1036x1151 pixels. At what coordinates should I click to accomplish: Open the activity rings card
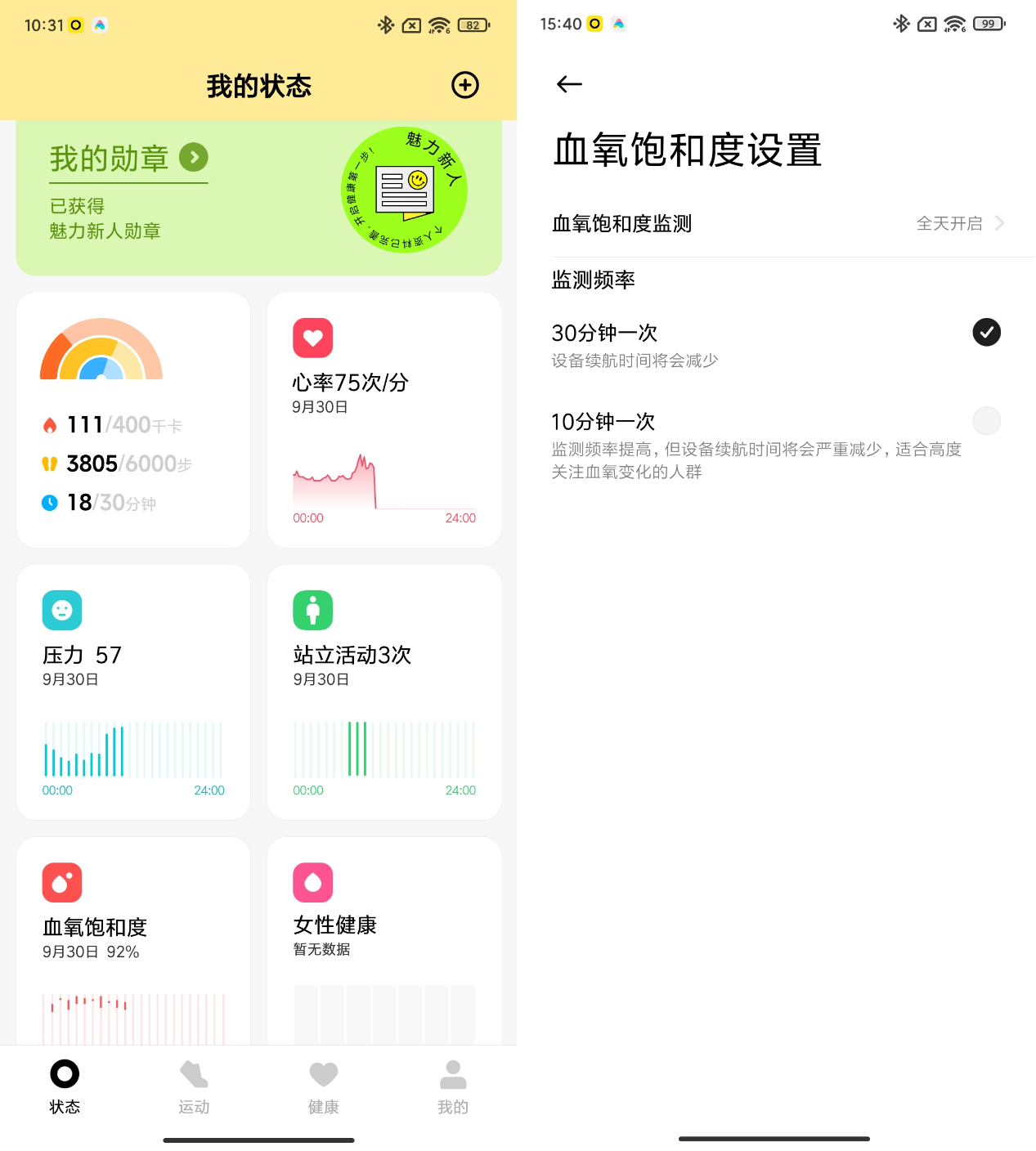(x=133, y=419)
